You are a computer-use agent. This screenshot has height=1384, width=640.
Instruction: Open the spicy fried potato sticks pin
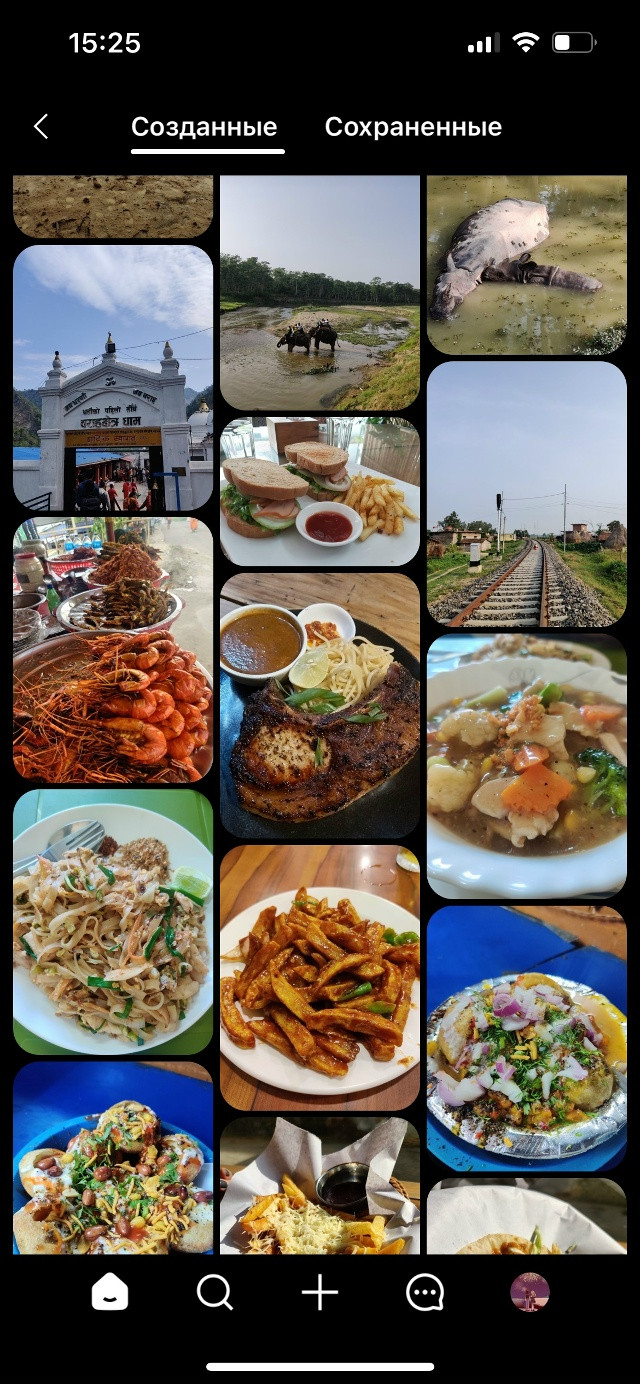(x=320, y=978)
